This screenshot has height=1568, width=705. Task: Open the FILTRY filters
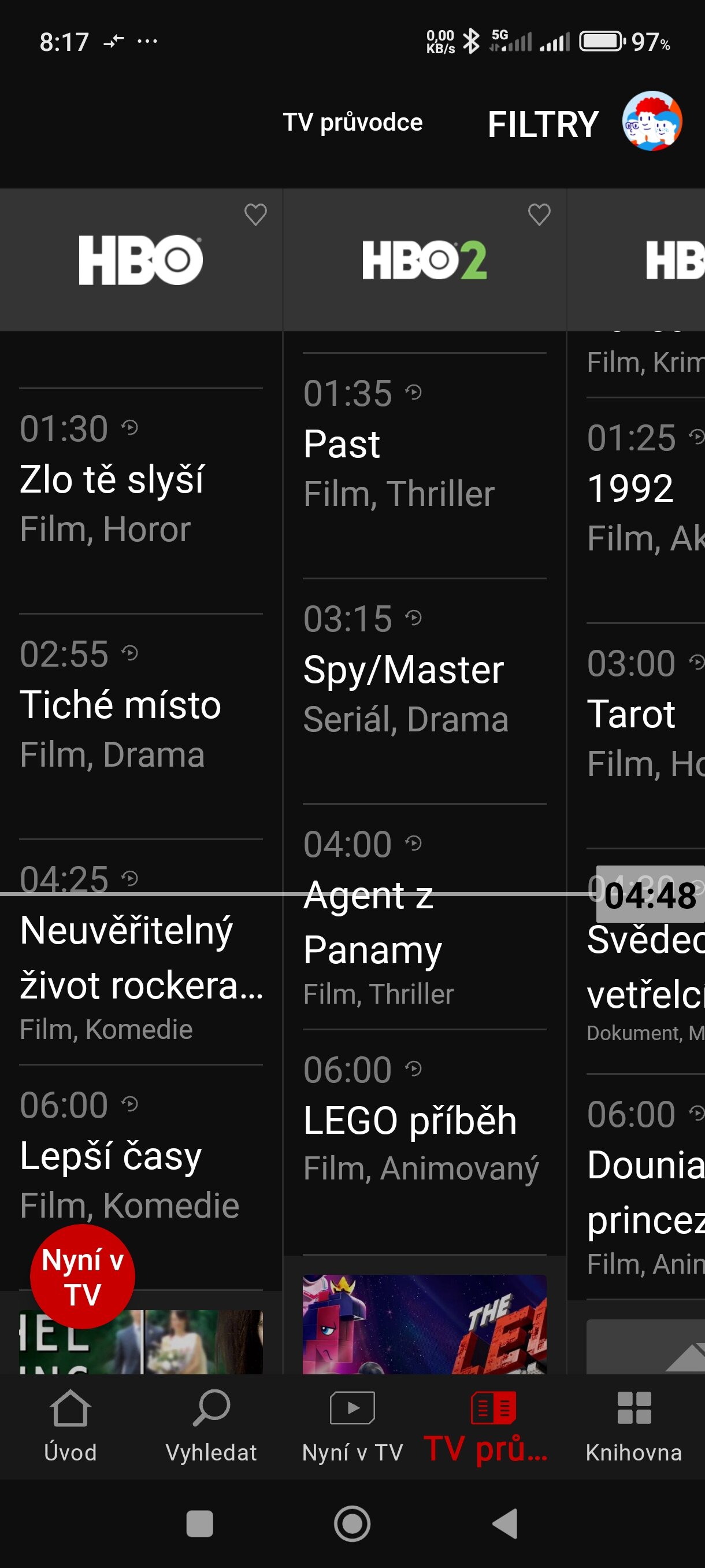543,124
